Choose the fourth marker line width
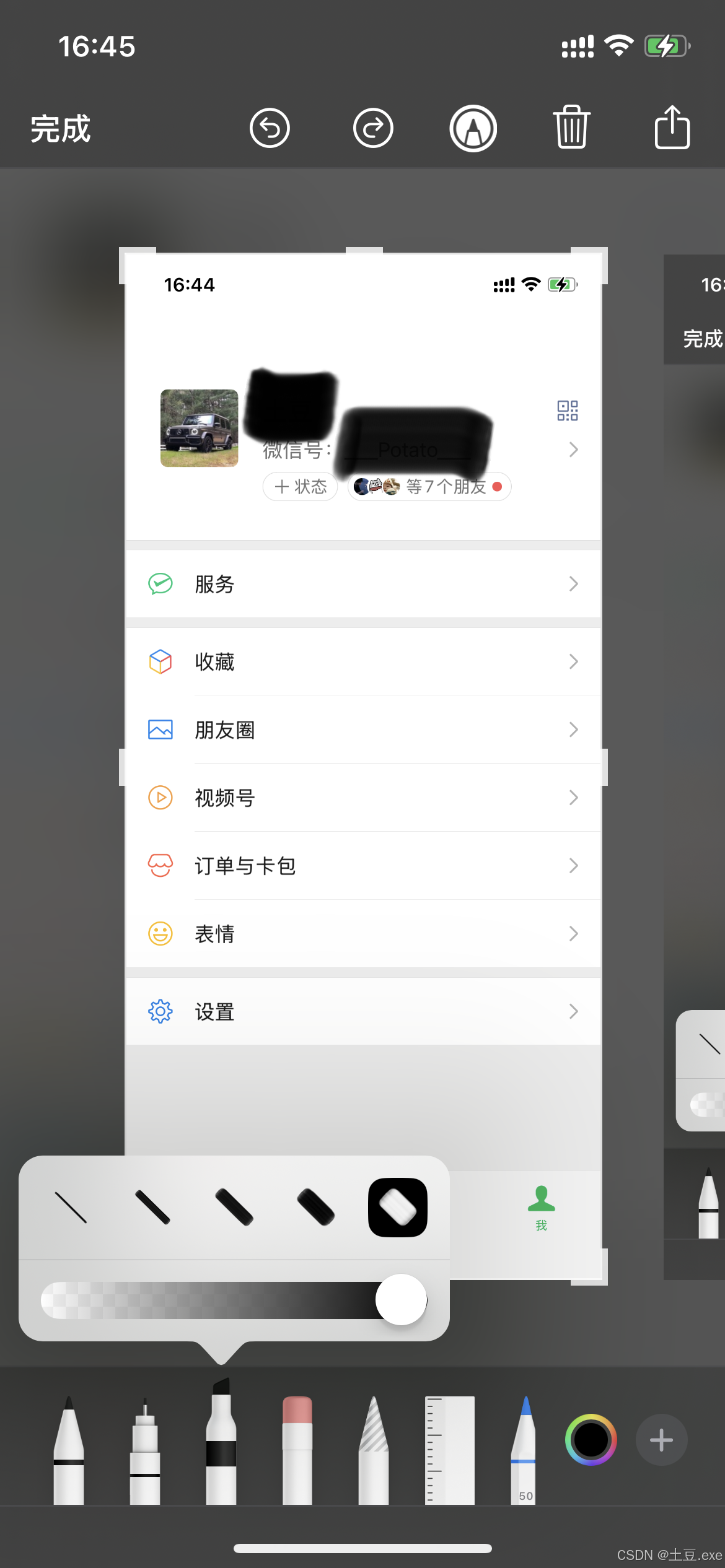This screenshot has height=1568, width=725. pyautogui.click(x=316, y=1208)
